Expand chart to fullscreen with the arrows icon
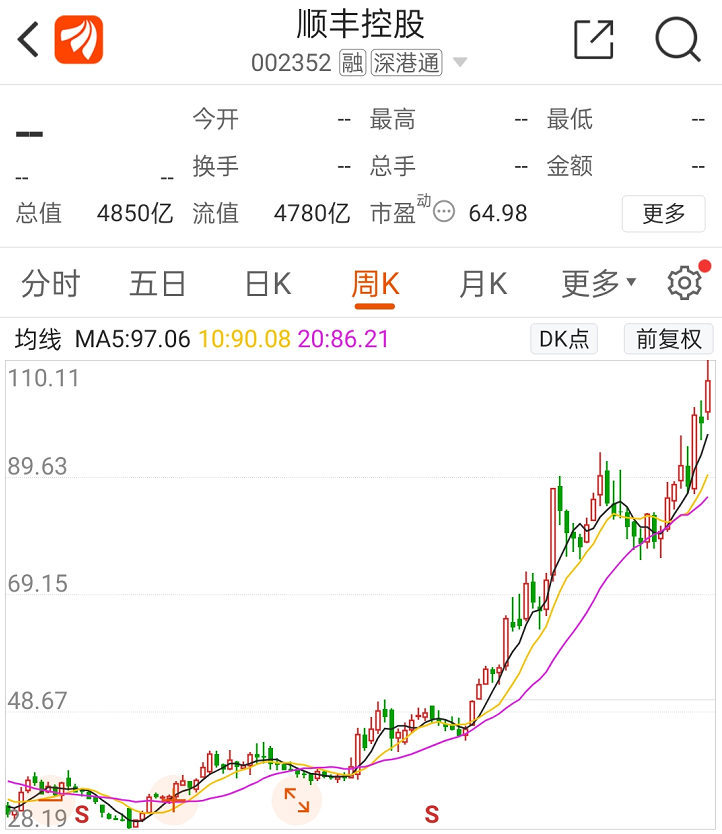This screenshot has width=722, height=834. tap(296, 798)
